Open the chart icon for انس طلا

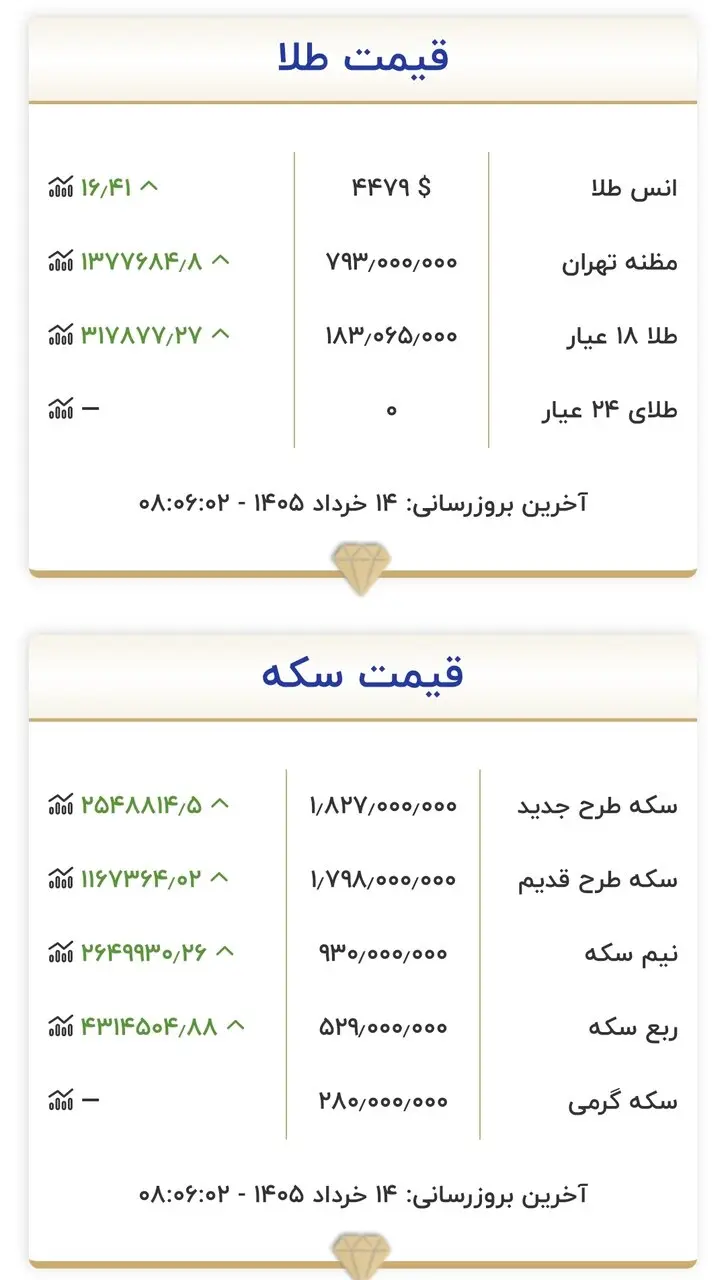click(x=61, y=187)
